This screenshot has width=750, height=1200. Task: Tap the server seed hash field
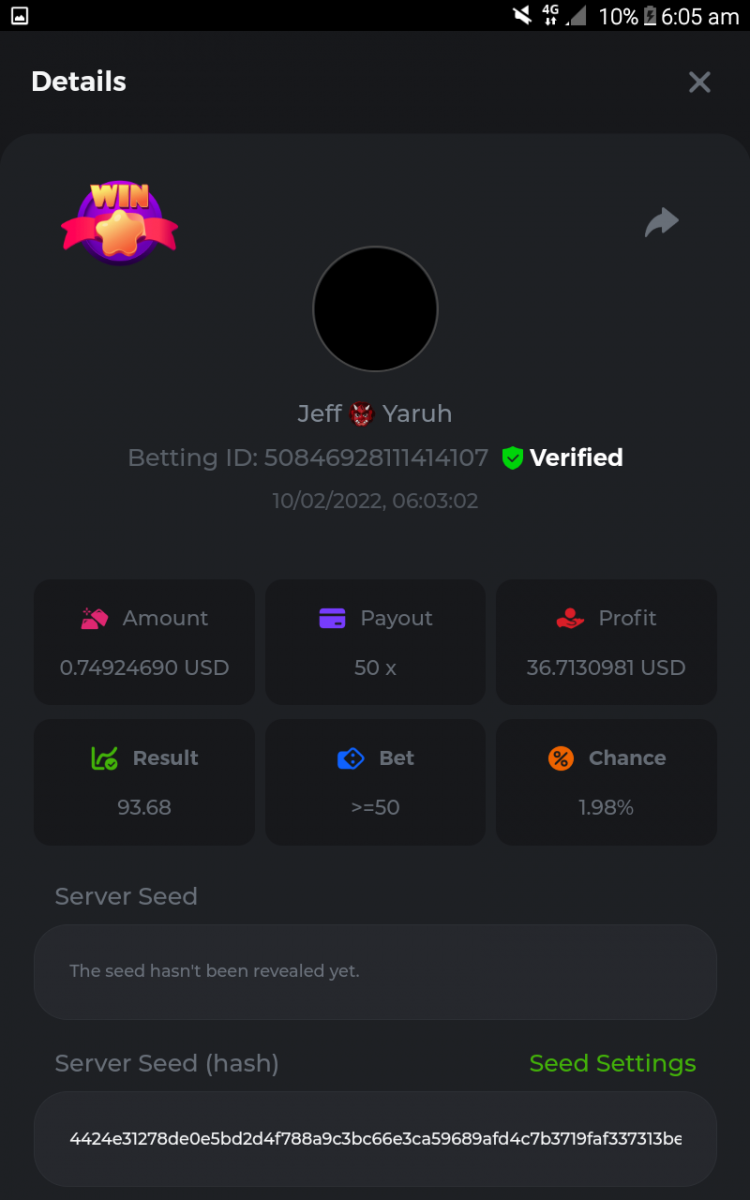(x=375, y=1139)
